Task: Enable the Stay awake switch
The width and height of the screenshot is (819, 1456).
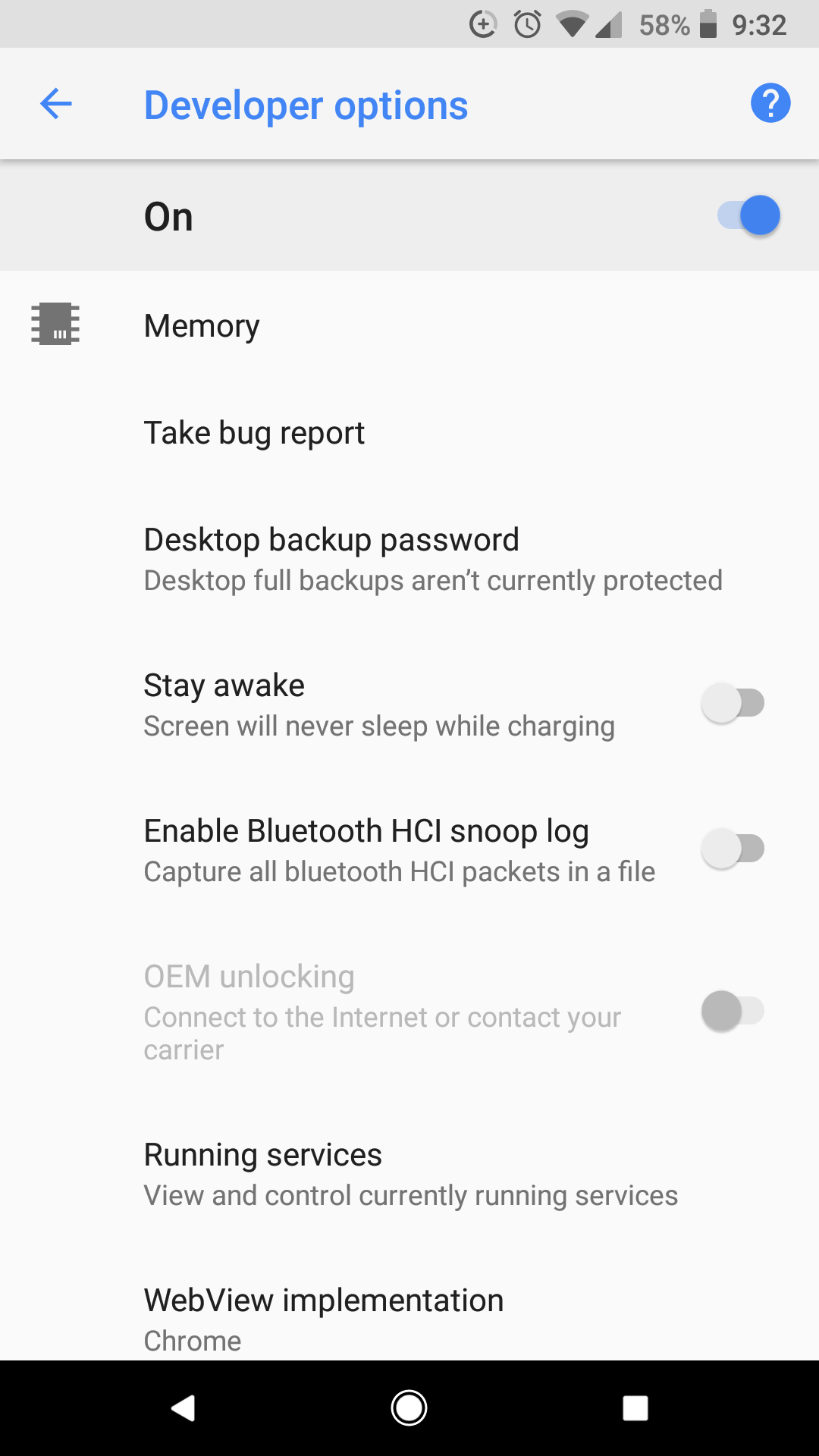Action: point(733,704)
